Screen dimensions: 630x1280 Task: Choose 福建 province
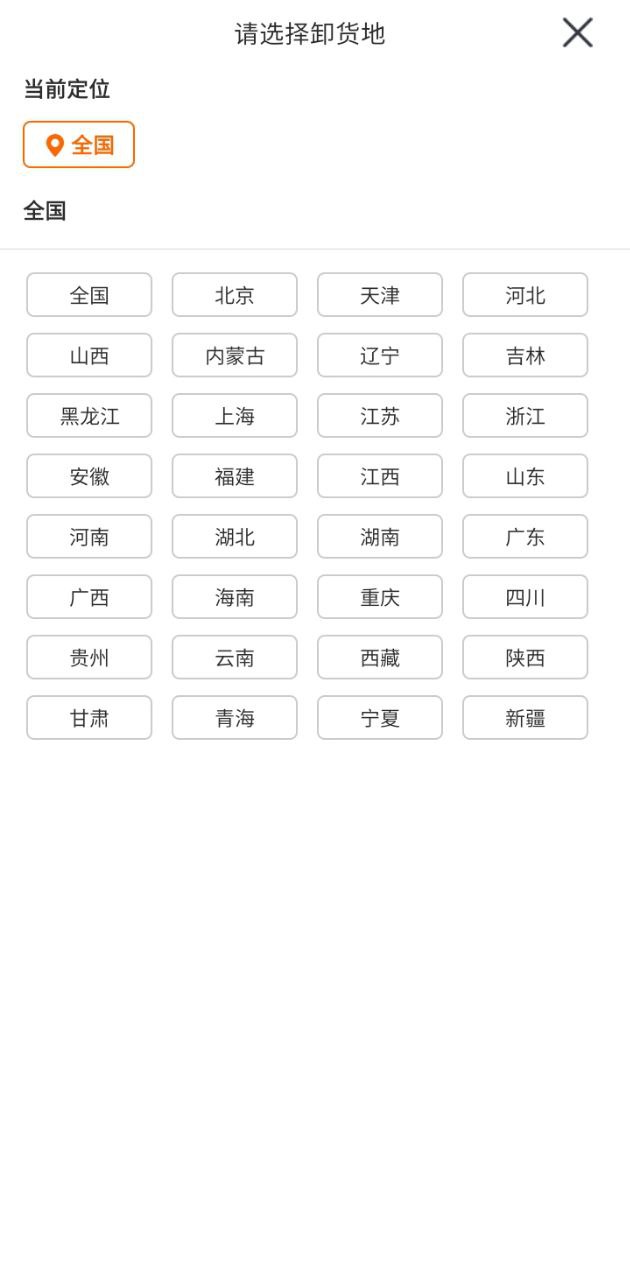coord(235,476)
